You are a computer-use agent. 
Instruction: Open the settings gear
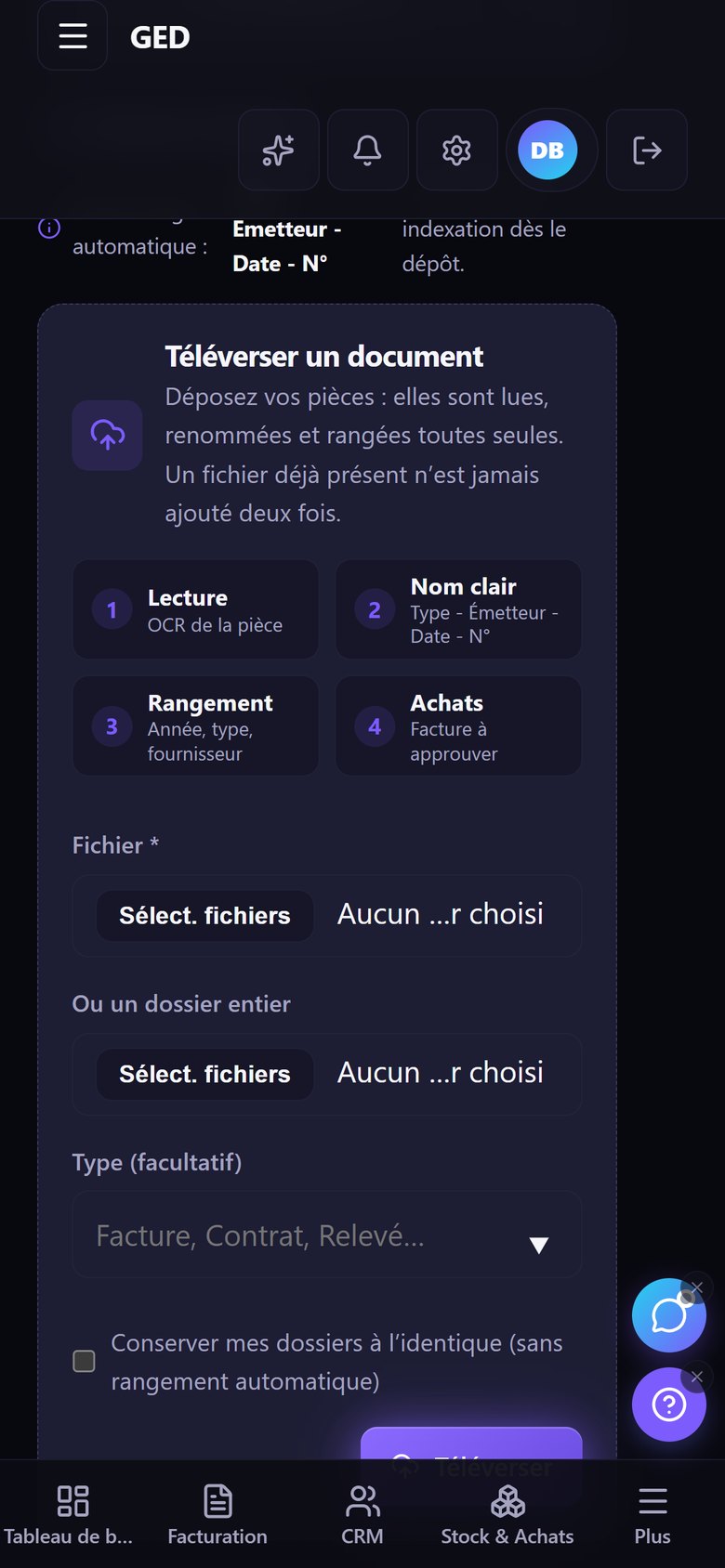pos(456,150)
